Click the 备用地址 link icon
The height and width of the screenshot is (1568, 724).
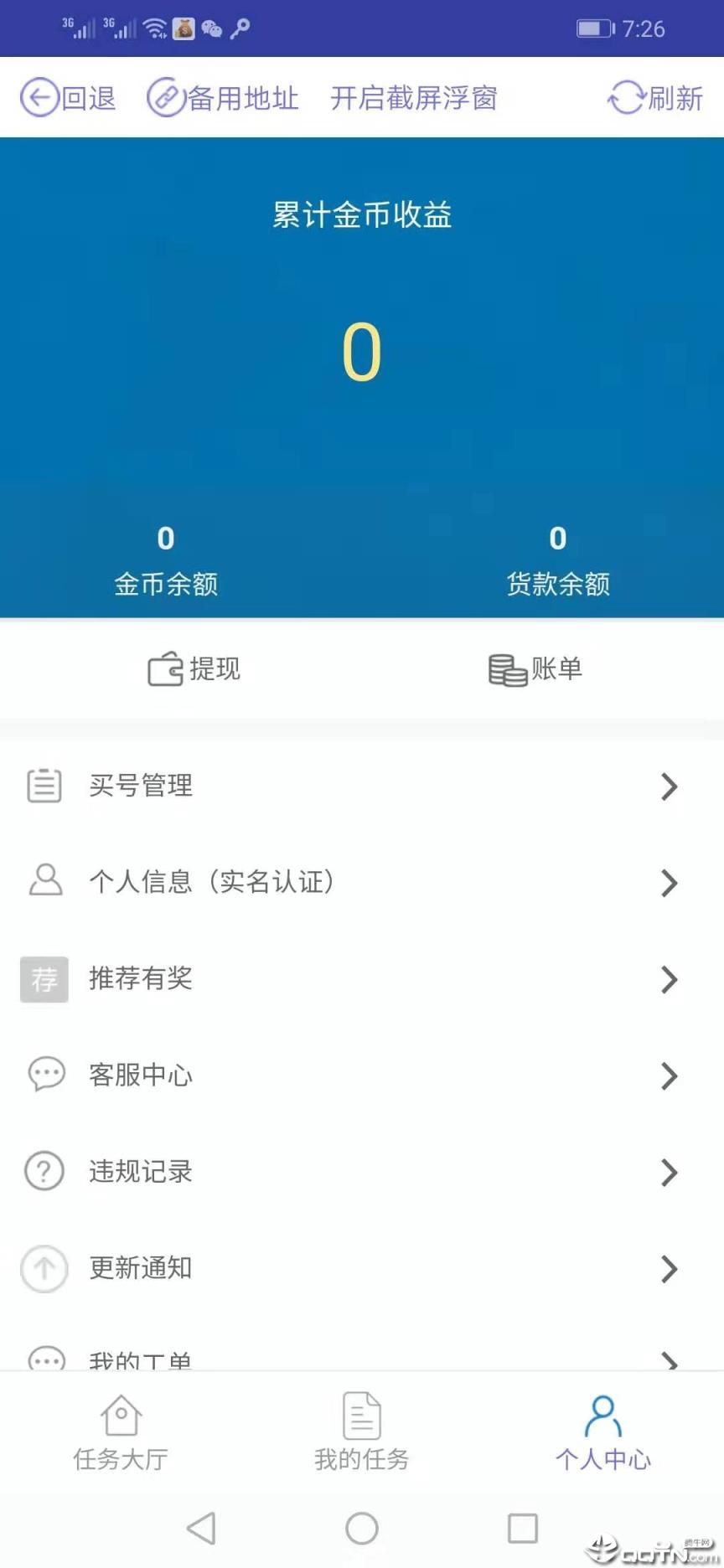click(x=166, y=97)
